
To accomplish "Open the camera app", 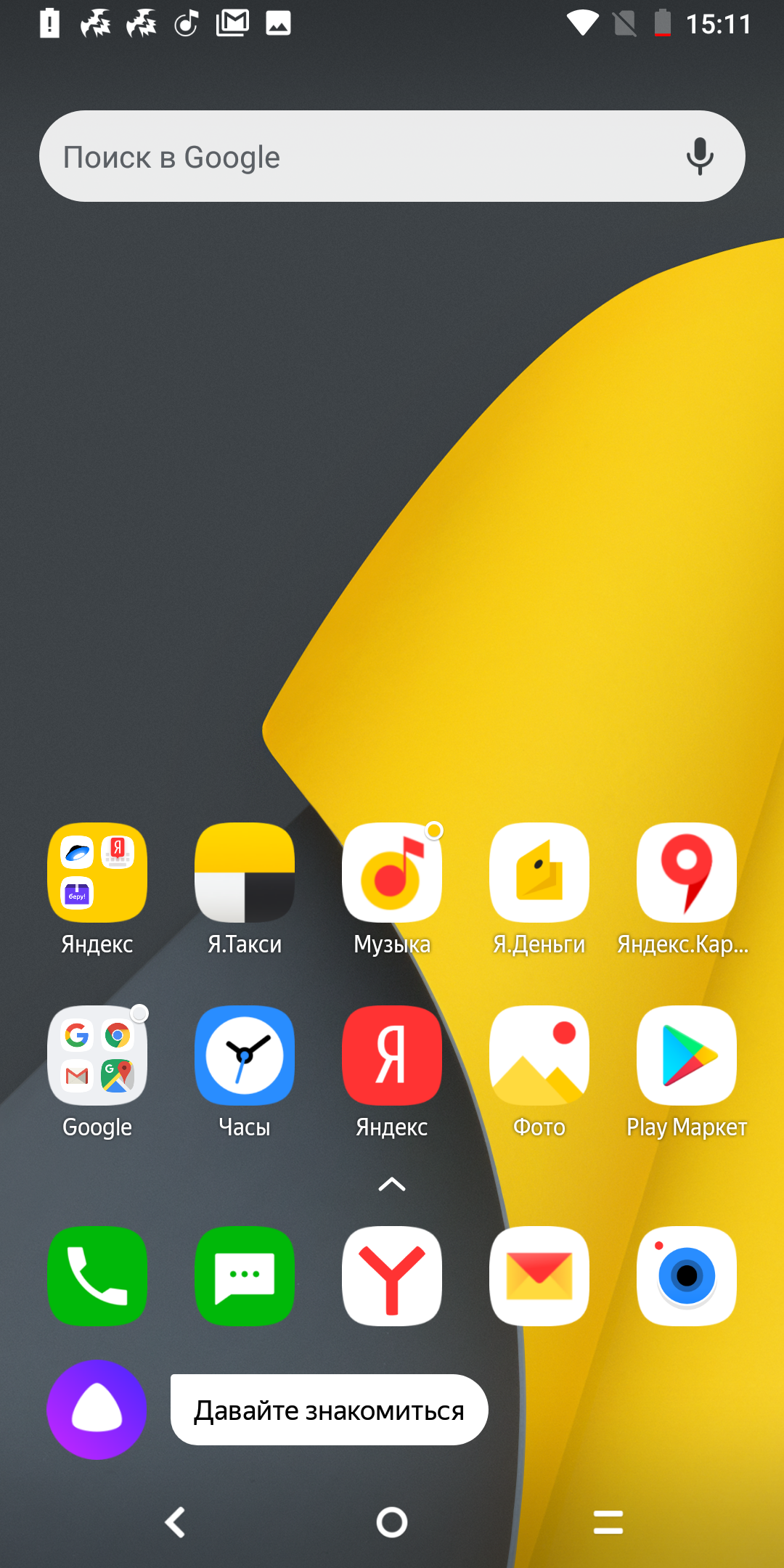I will pyautogui.click(x=687, y=1276).
